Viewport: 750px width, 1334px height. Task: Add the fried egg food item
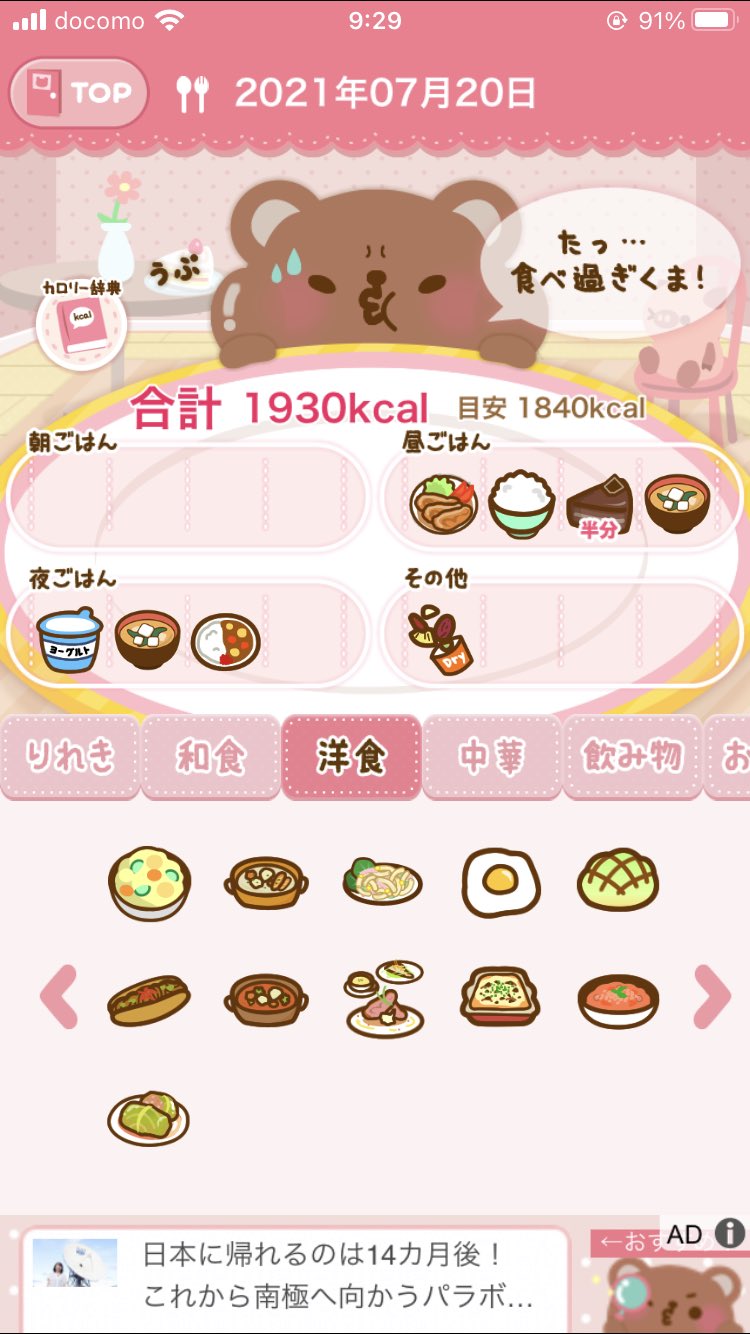coord(500,883)
